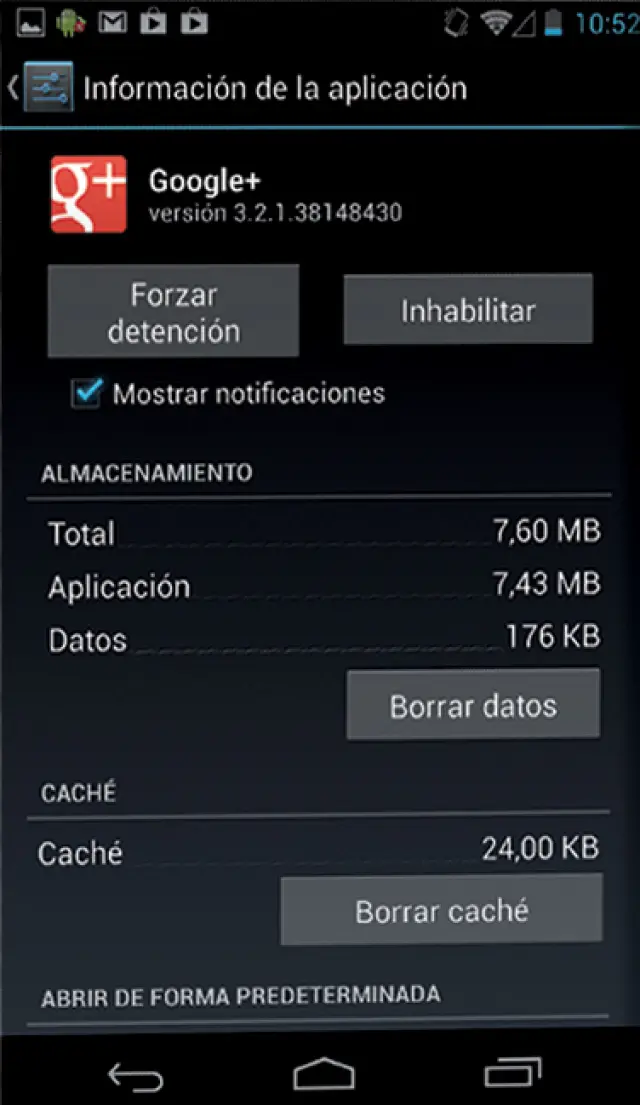The image size is (640, 1105).
Task: Tap Forzar detención button
Action: tap(173, 312)
